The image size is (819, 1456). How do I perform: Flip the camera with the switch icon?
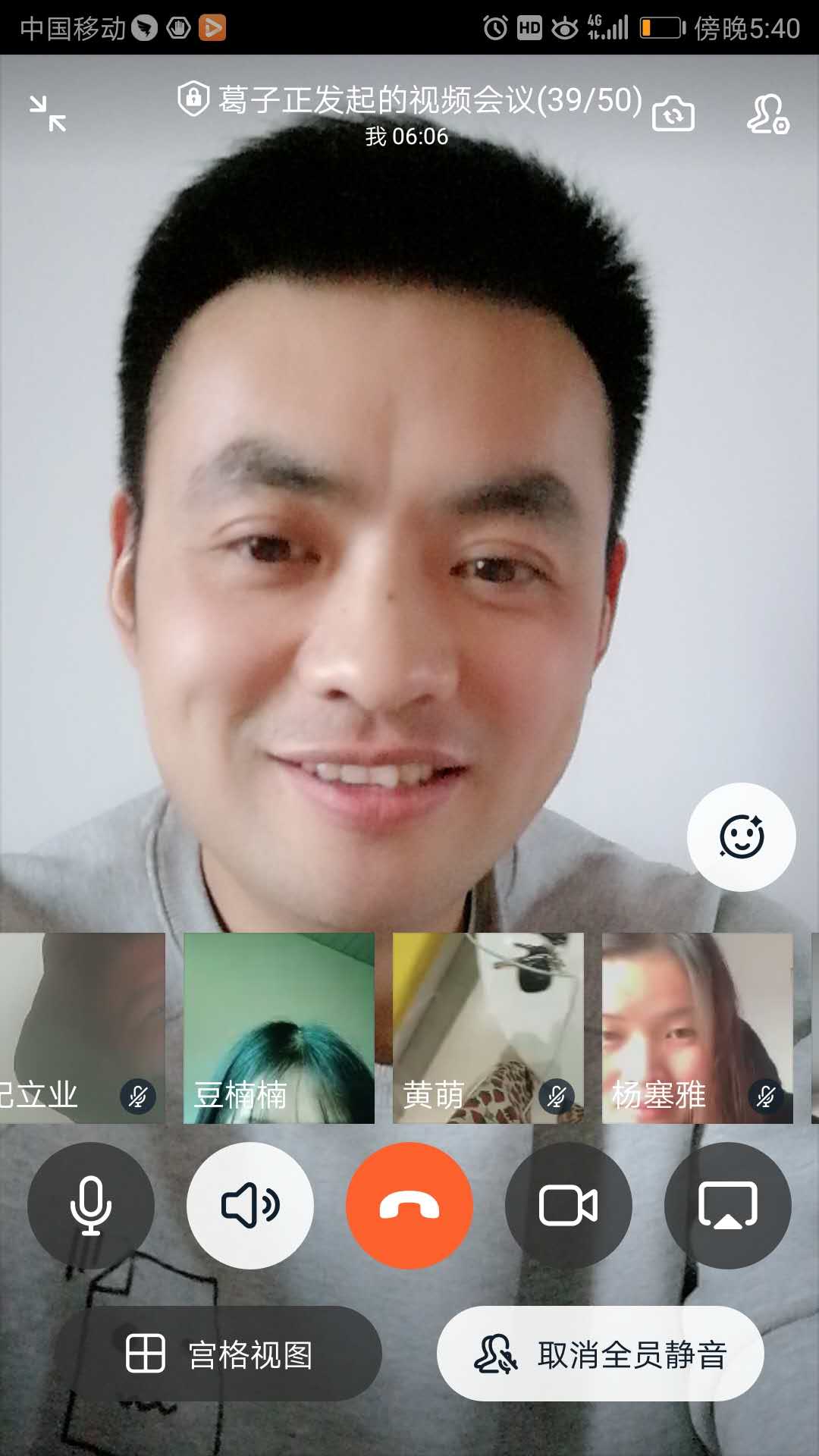coord(673,115)
